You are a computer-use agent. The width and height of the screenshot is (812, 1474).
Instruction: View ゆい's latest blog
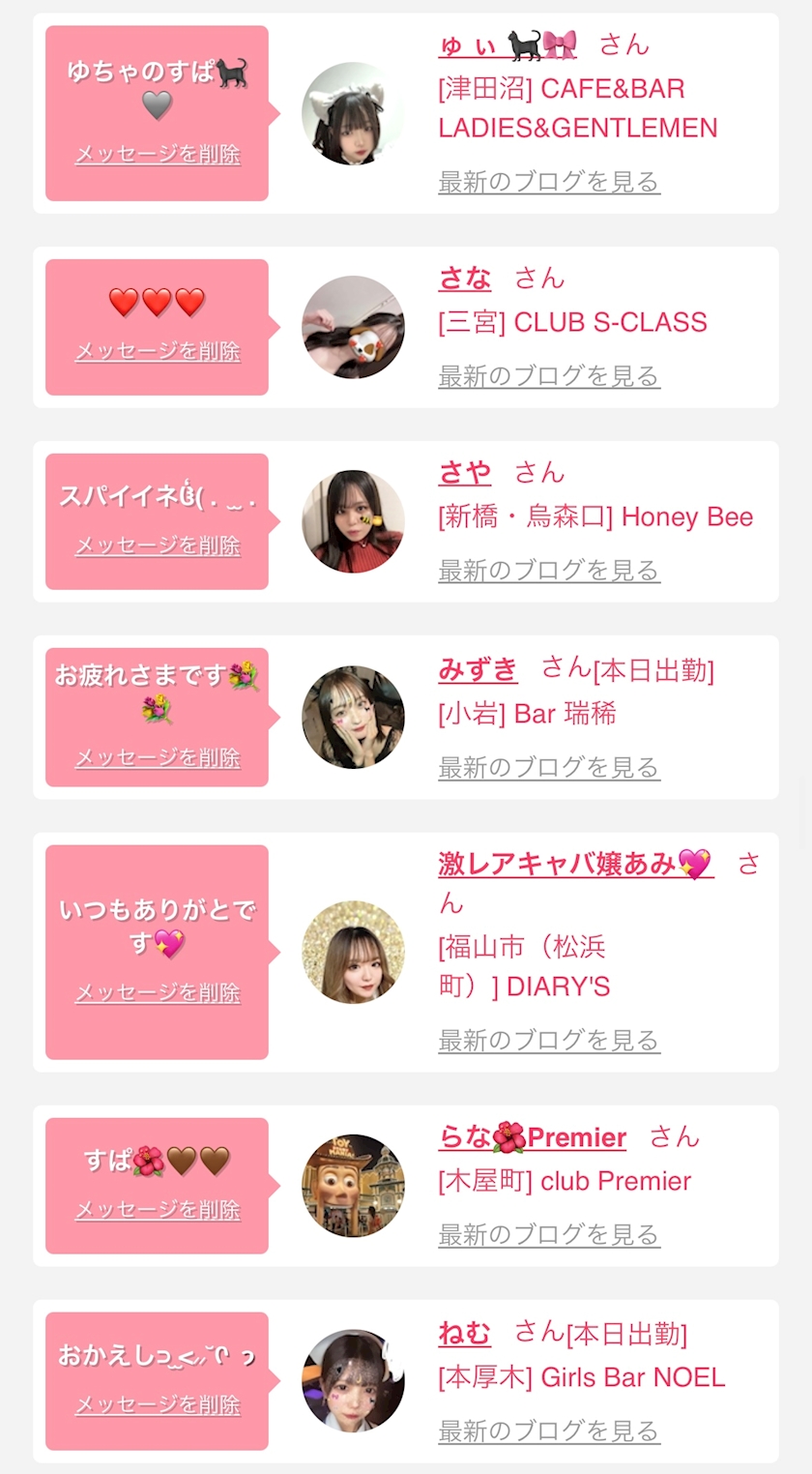[x=549, y=182]
